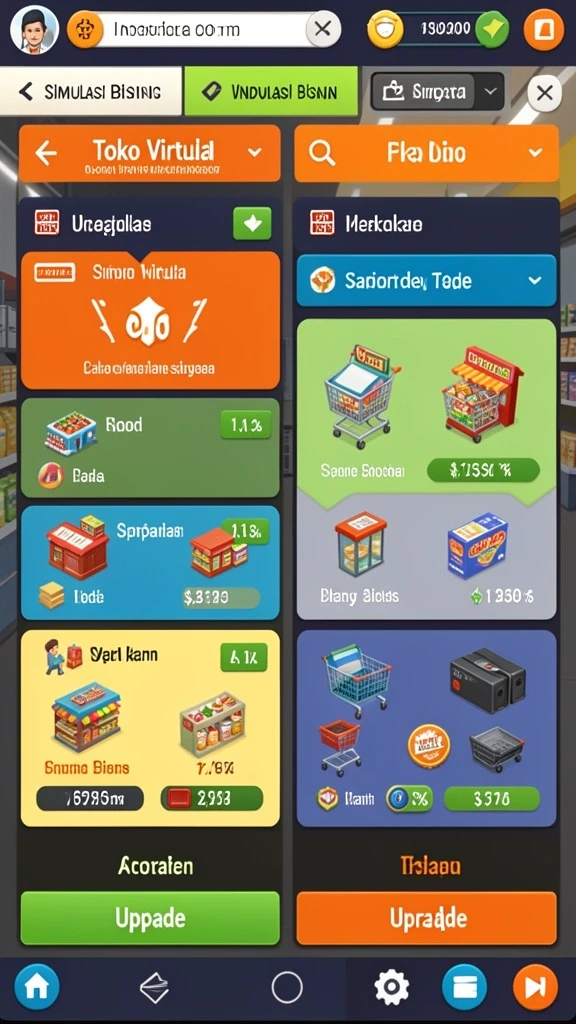Tap the green Uppade button
The width and height of the screenshot is (576, 1024).
click(150, 918)
